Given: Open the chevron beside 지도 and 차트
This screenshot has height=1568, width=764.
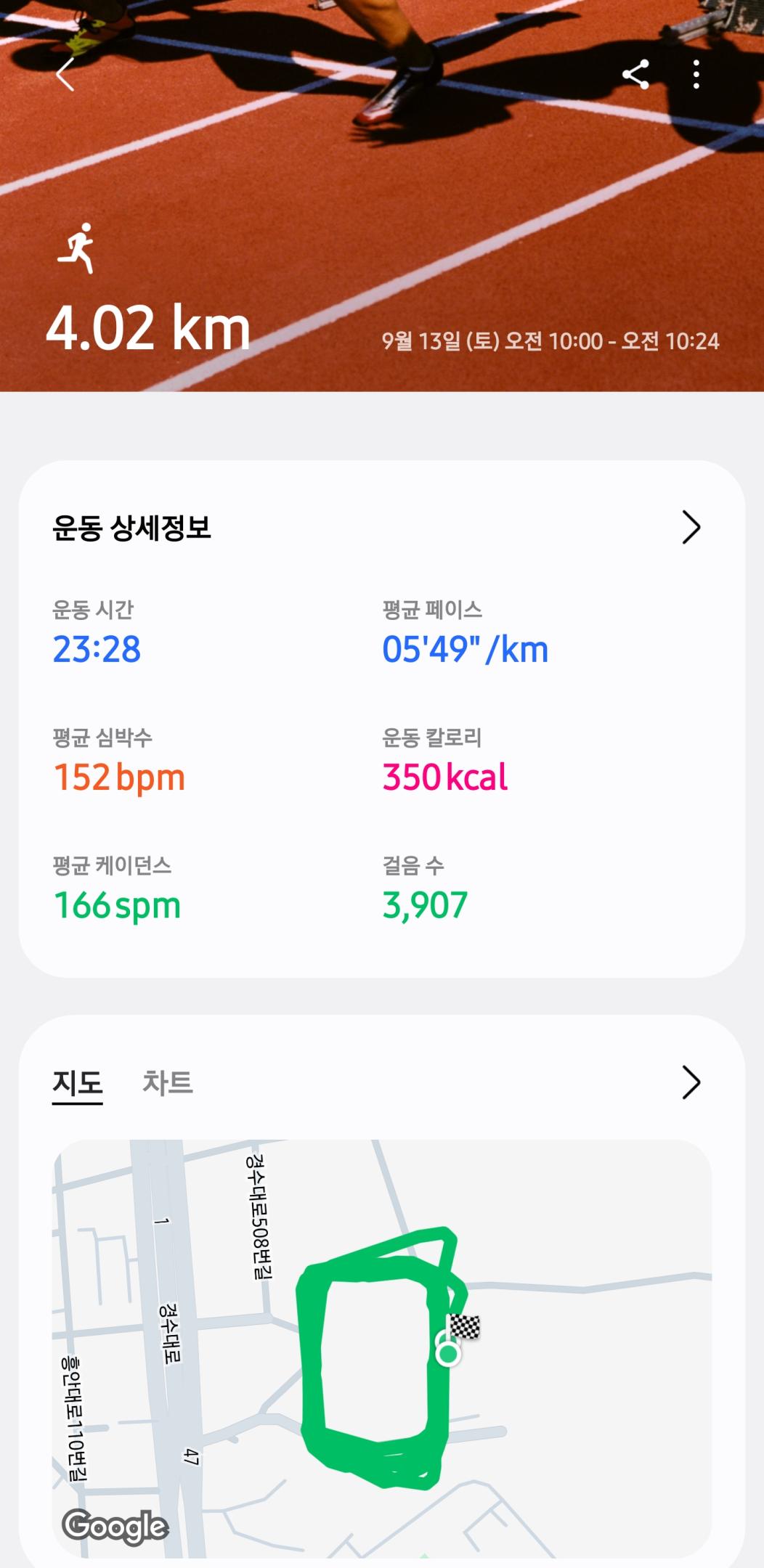Looking at the screenshot, I should (691, 1082).
